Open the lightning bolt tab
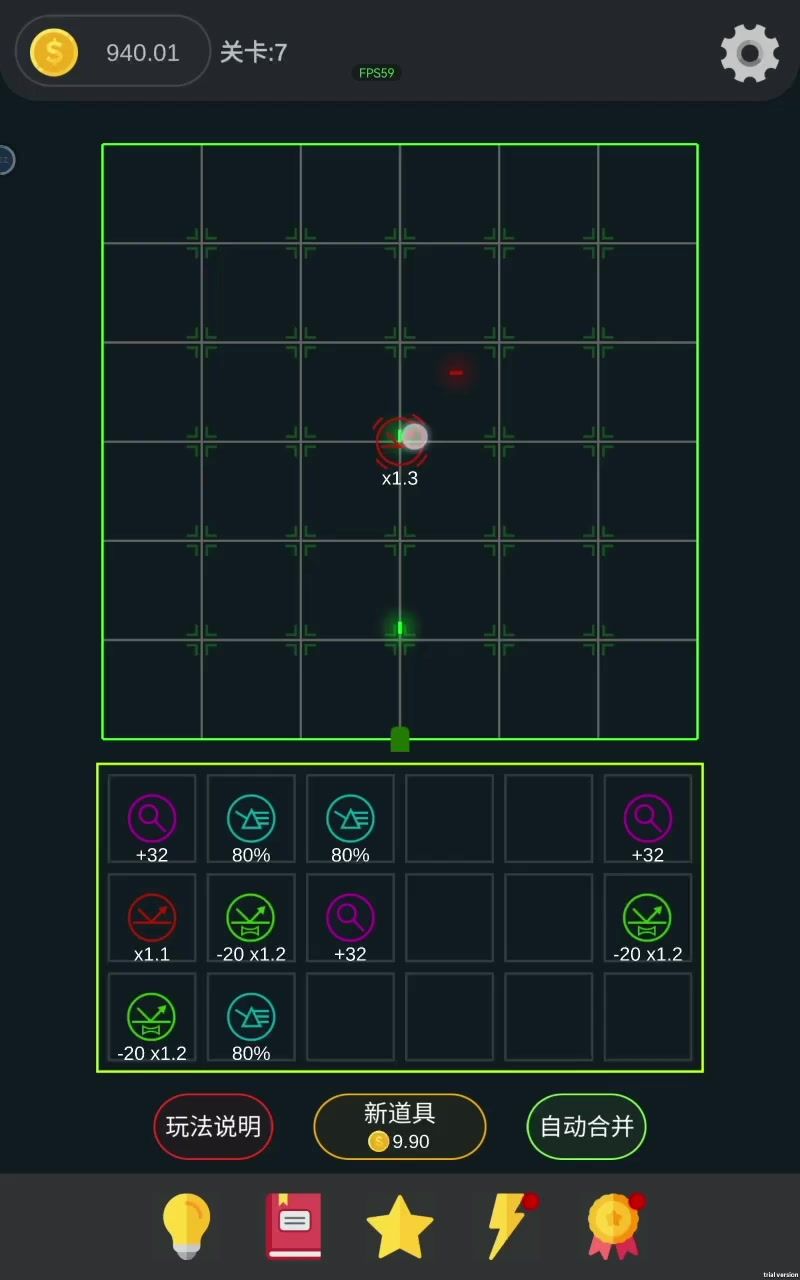Image resolution: width=800 pixels, height=1280 pixels. point(506,1226)
